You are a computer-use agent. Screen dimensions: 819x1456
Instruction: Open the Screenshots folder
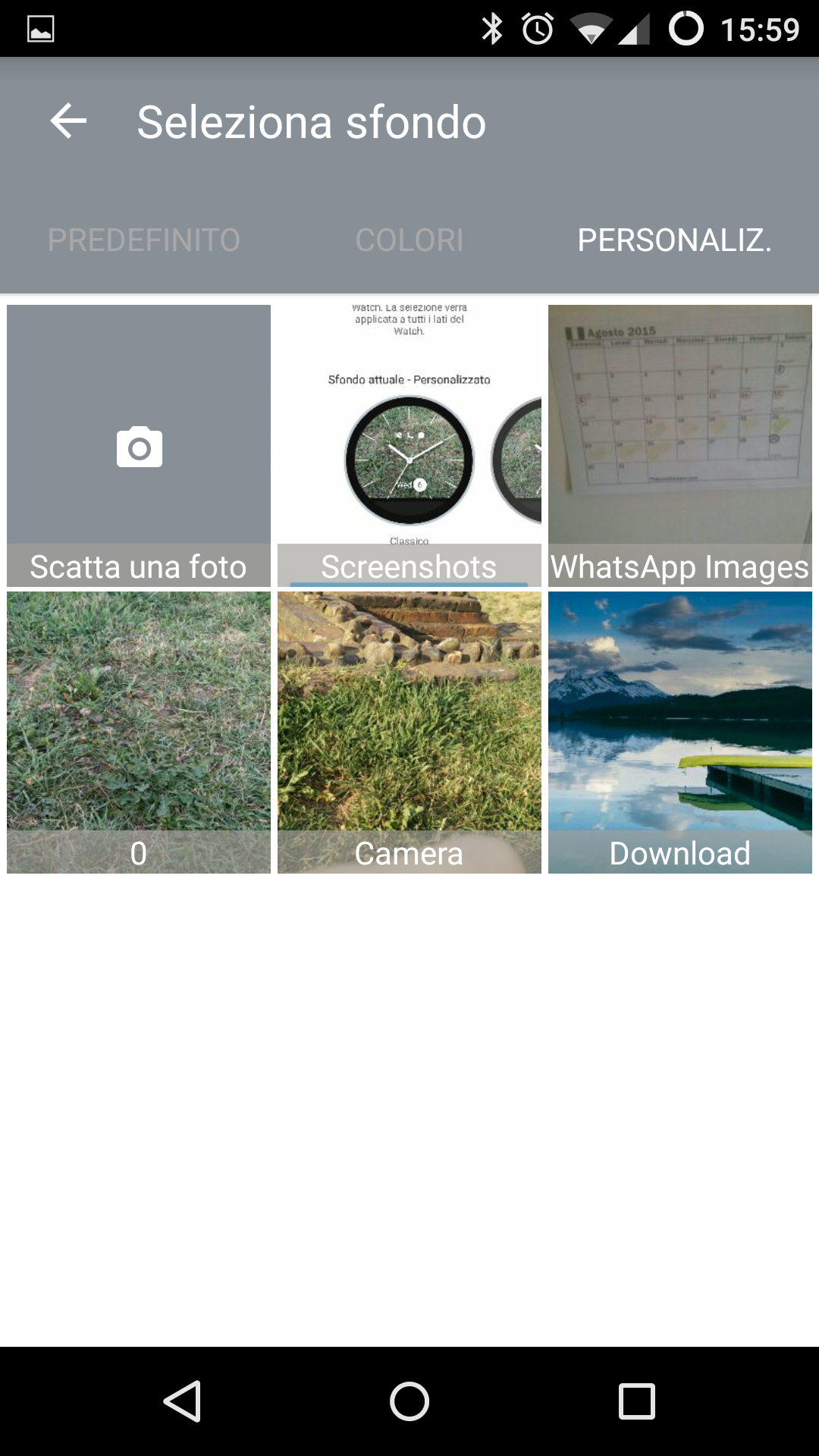coord(409,446)
